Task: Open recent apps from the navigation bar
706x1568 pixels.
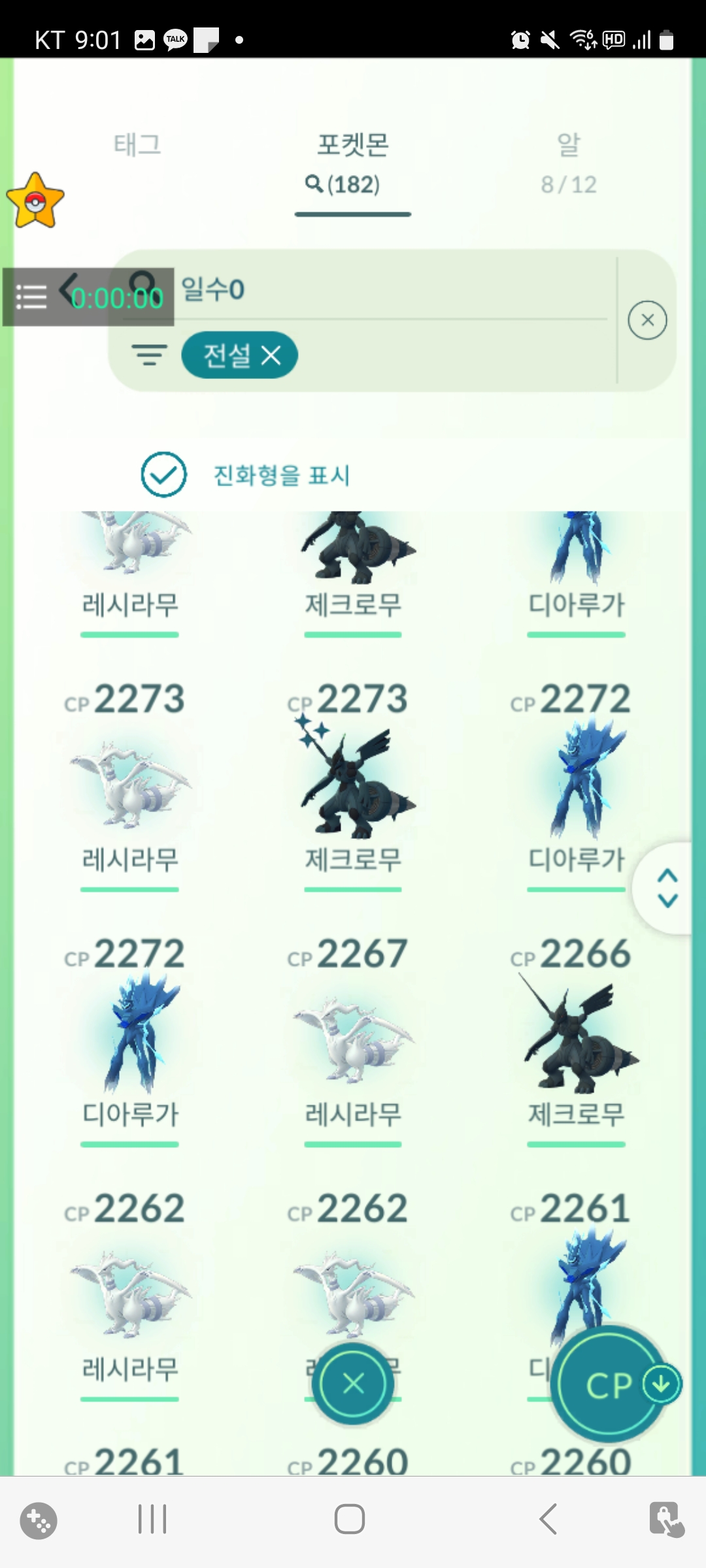Action: (x=152, y=1519)
